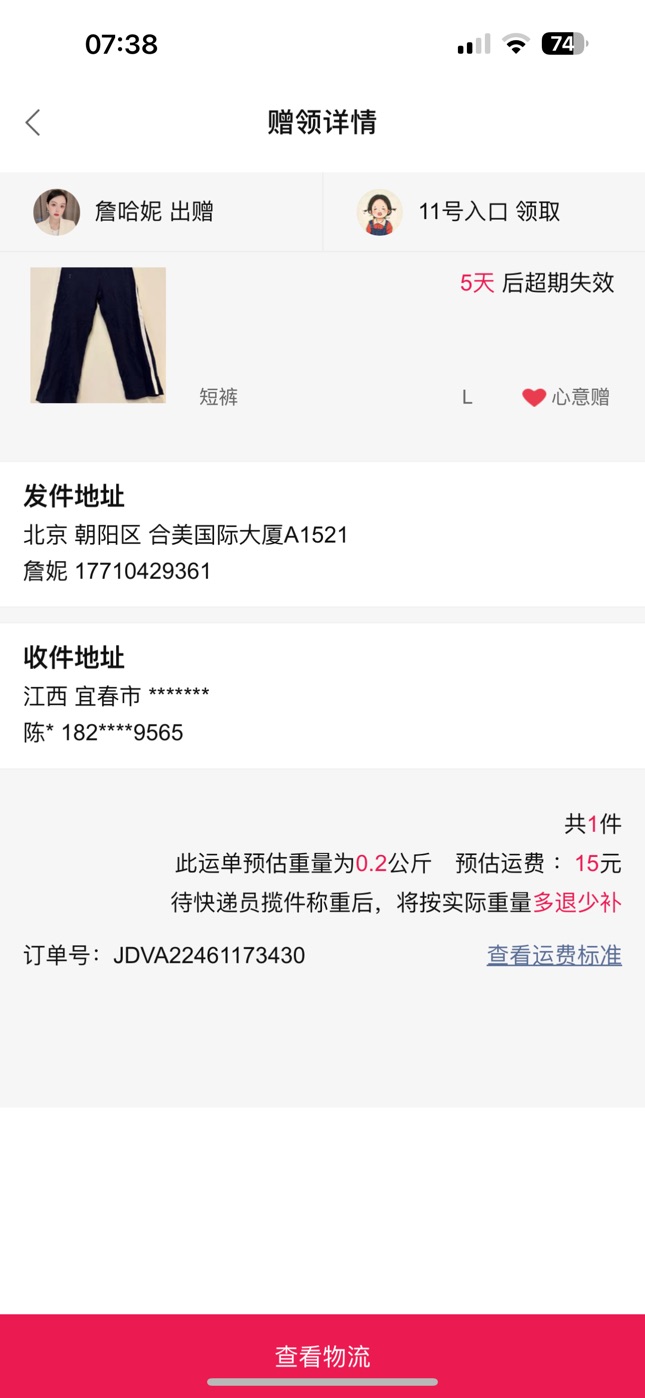
Task: Open the 短裤 item photo
Action: click(x=98, y=335)
